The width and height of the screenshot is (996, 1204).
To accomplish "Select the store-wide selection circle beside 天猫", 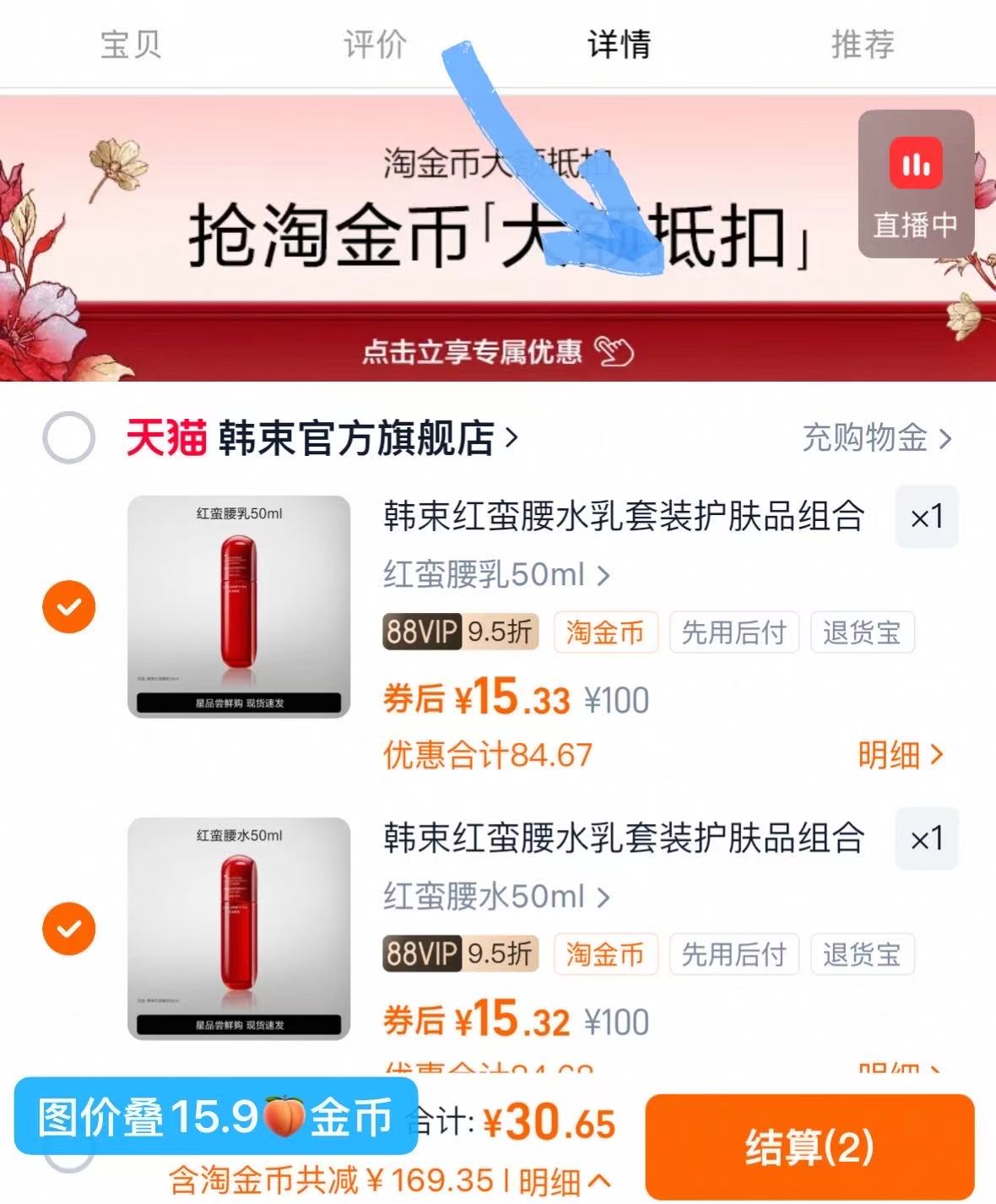I will tap(68, 438).
